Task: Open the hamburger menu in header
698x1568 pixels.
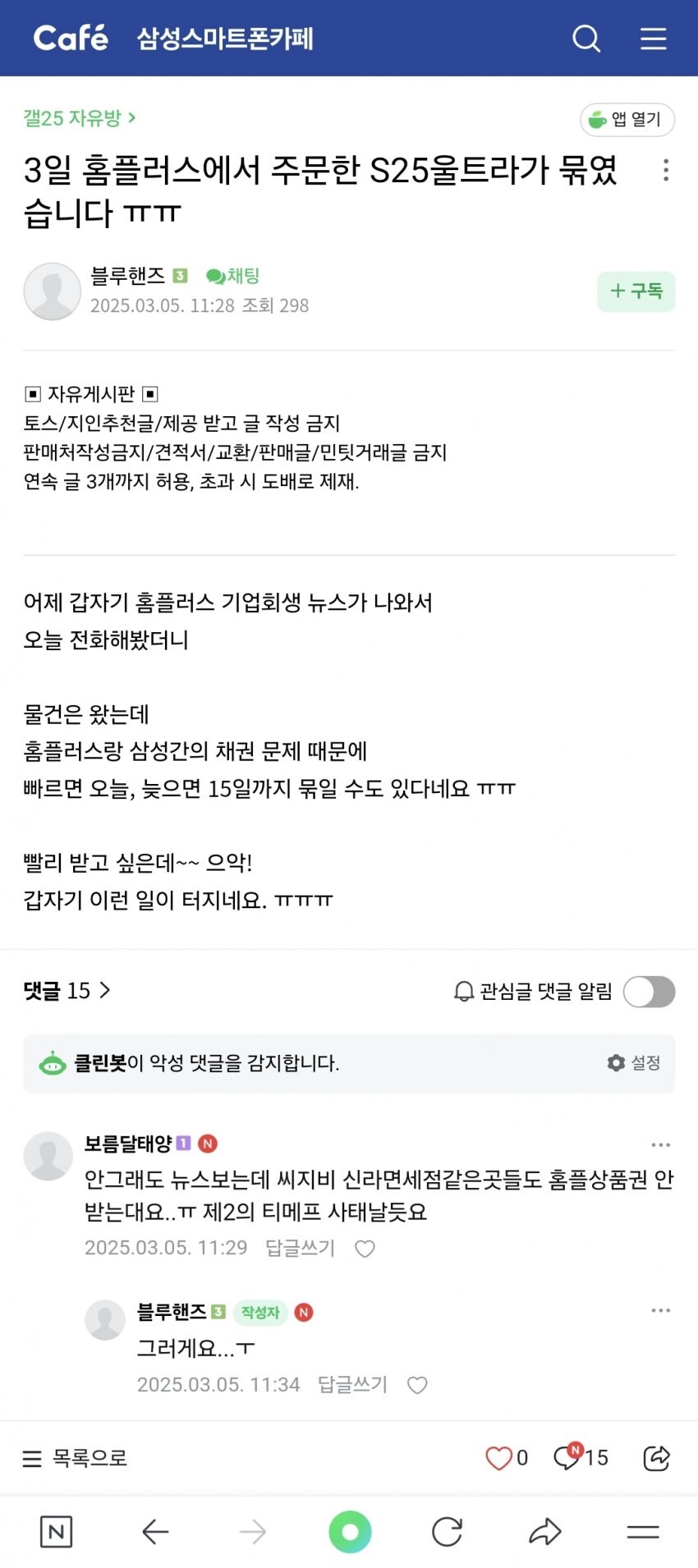Action: tap(653, 39)
